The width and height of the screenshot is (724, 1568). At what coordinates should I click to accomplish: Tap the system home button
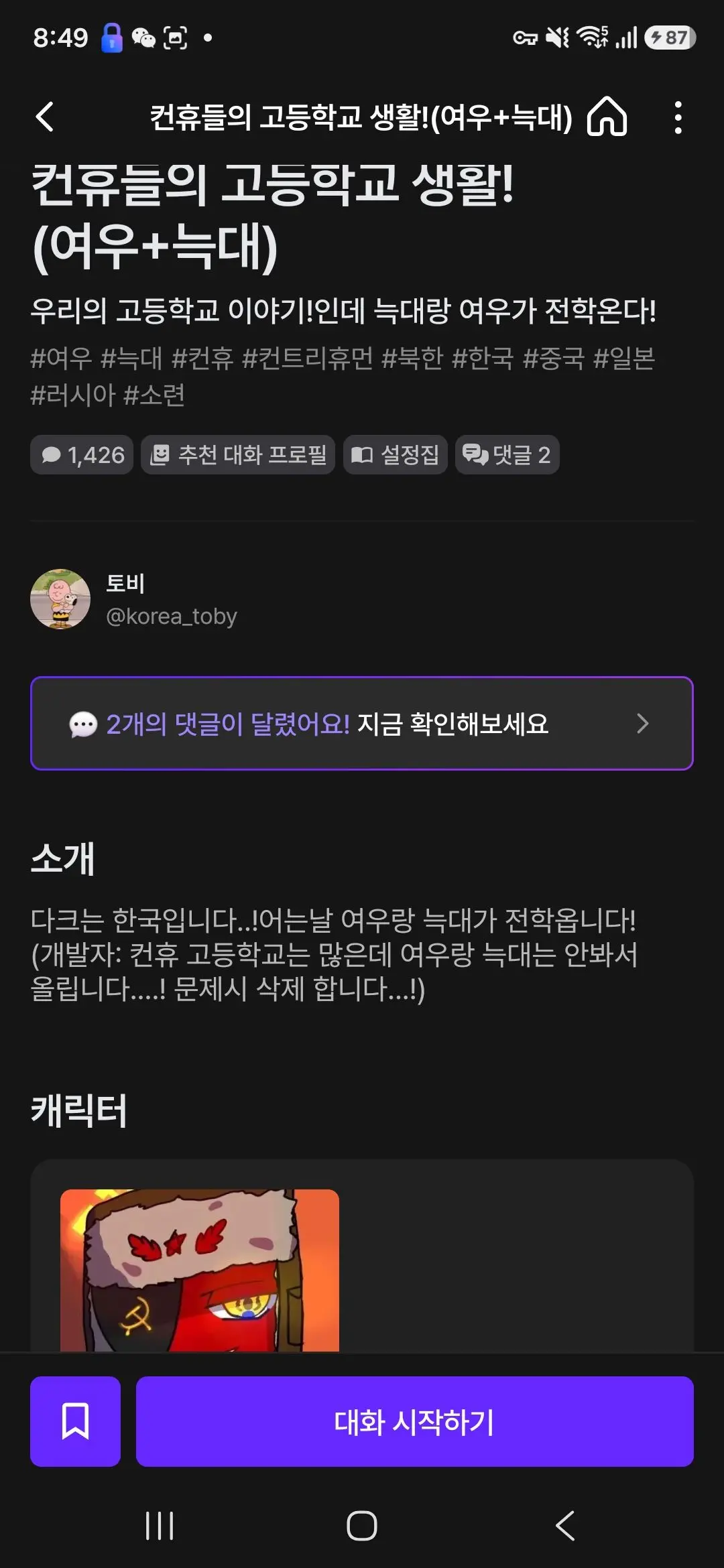[x=362, y=1526]
